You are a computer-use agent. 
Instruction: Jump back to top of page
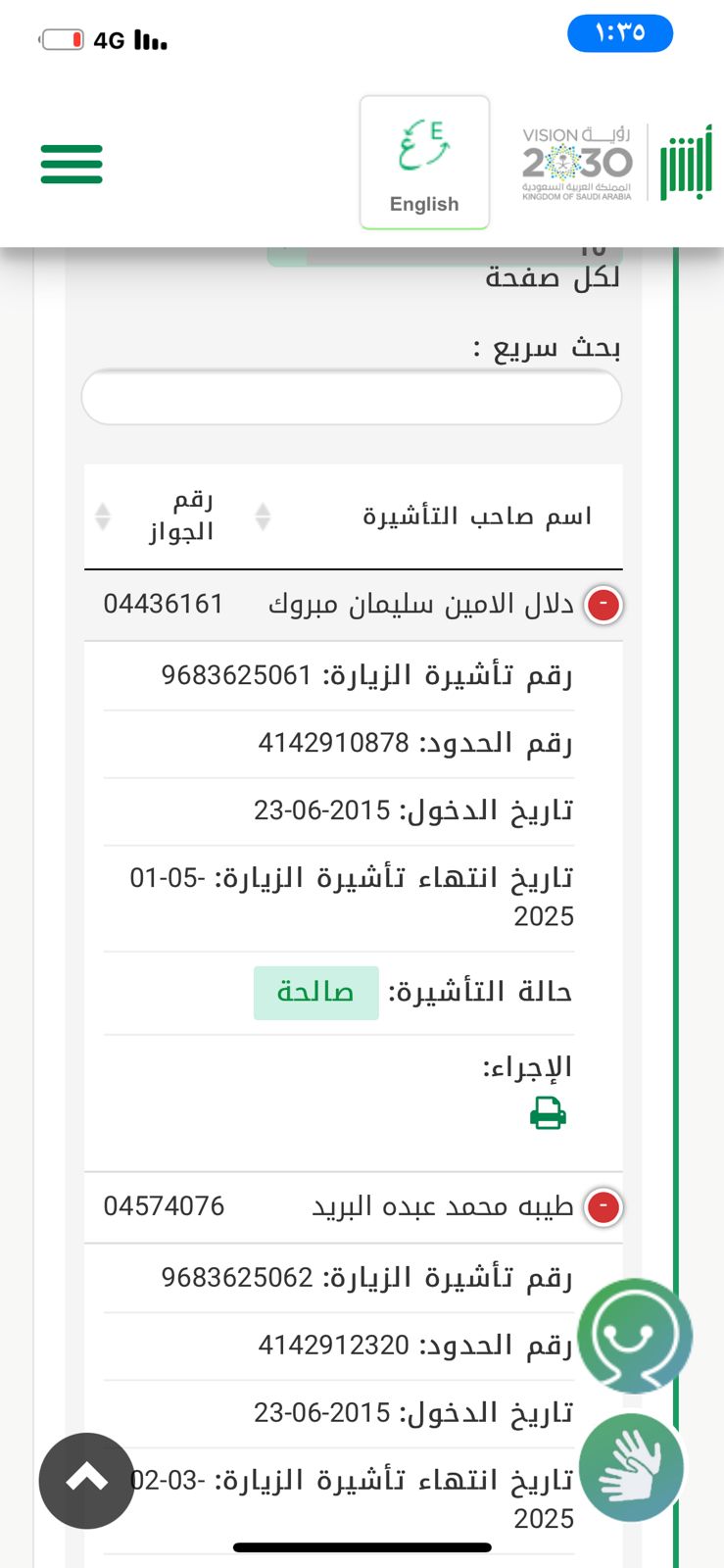pyautogui.click(x=86, y=1480)
